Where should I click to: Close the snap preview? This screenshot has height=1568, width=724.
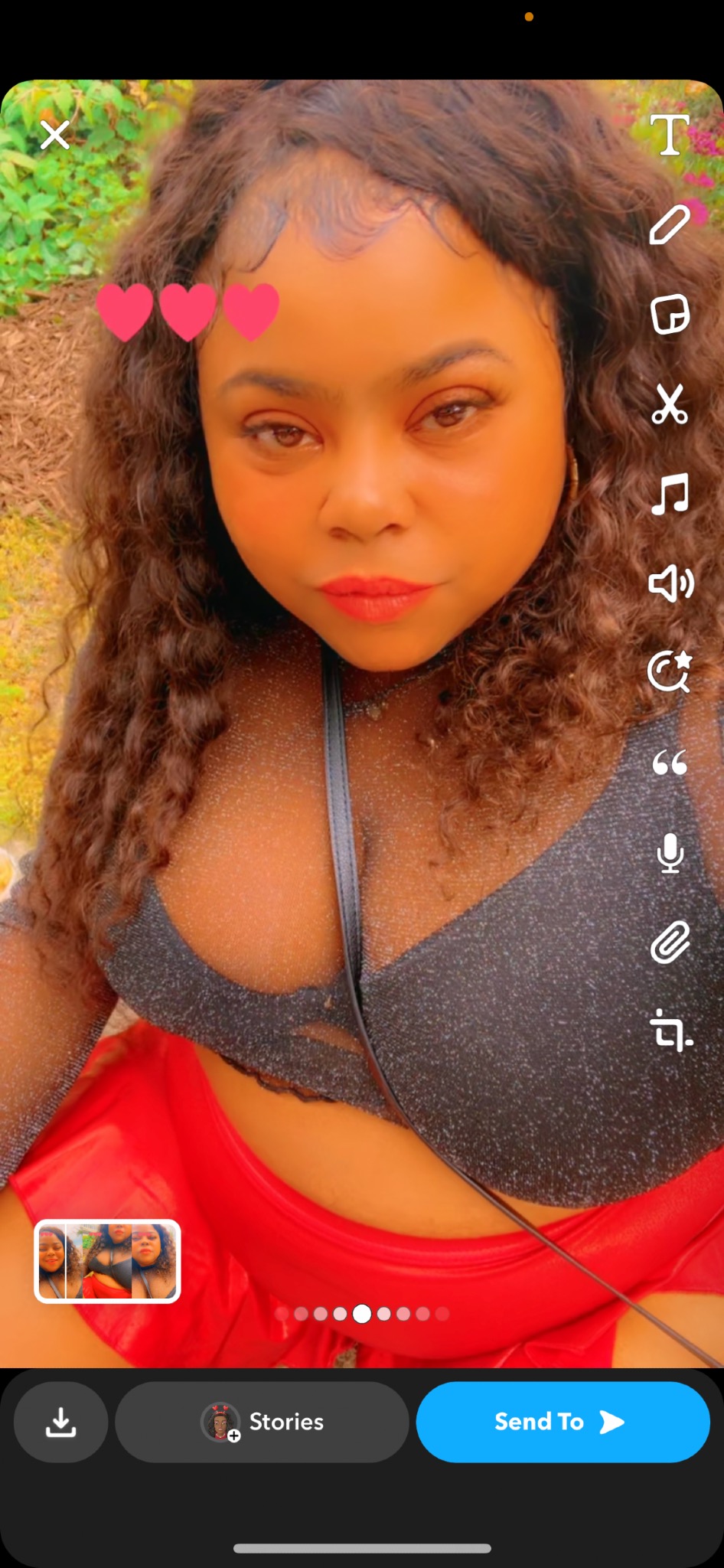[55, 135]
